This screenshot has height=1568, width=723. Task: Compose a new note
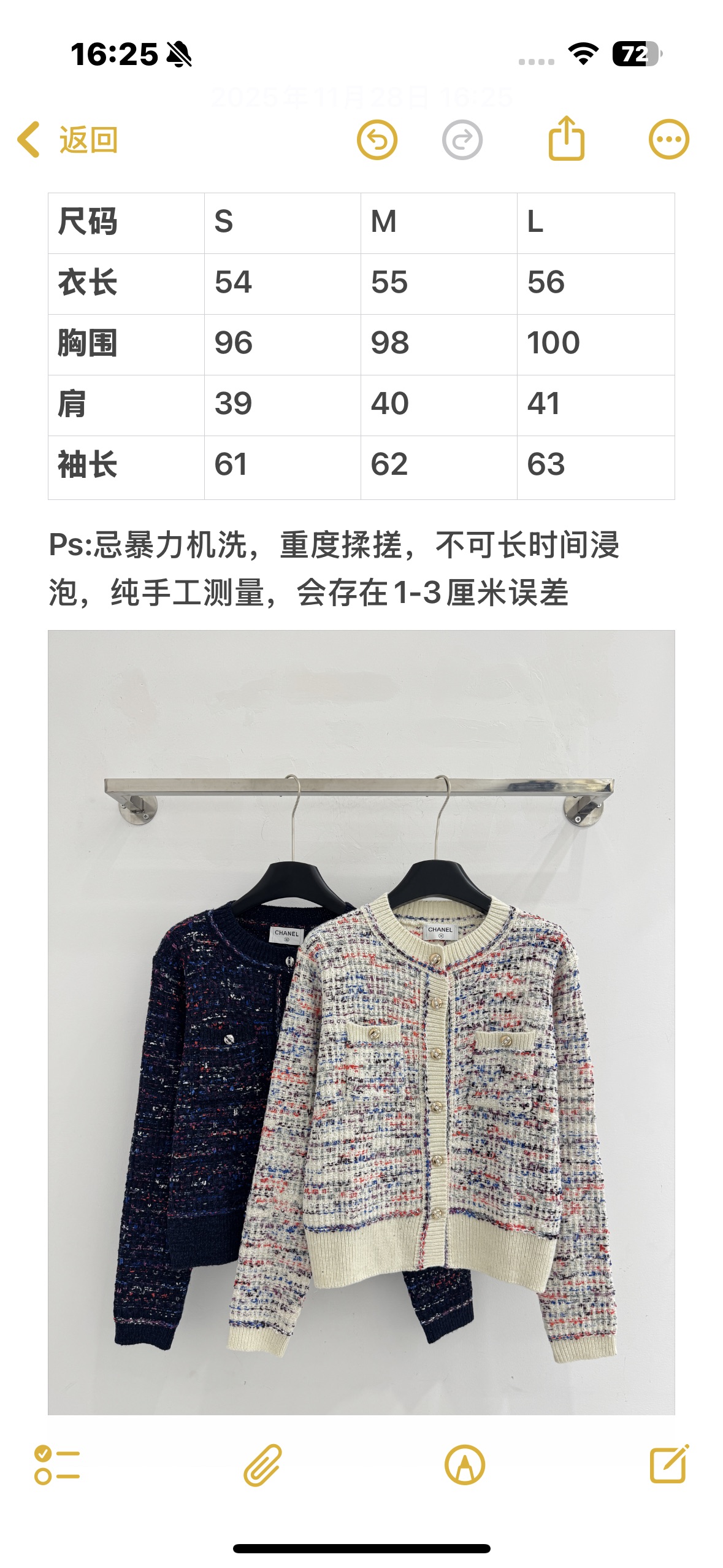669,1464
